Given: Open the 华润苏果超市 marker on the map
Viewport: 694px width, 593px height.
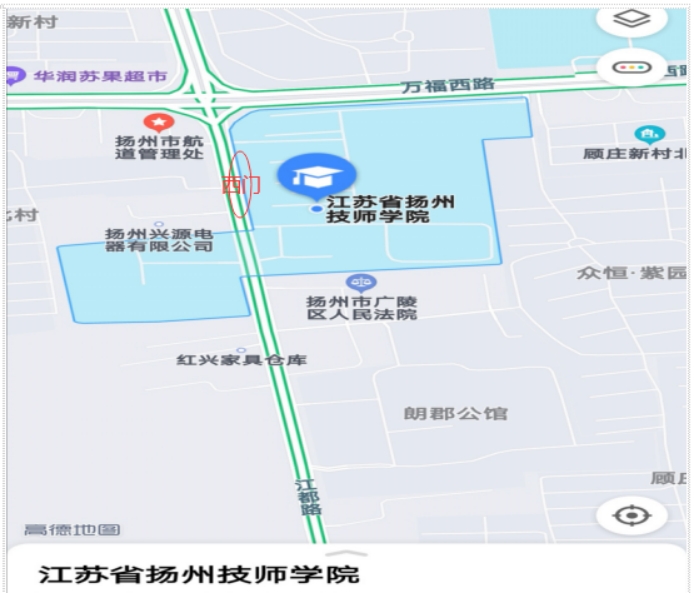Looking at the screenshot, I should click(x=14, y=75).
